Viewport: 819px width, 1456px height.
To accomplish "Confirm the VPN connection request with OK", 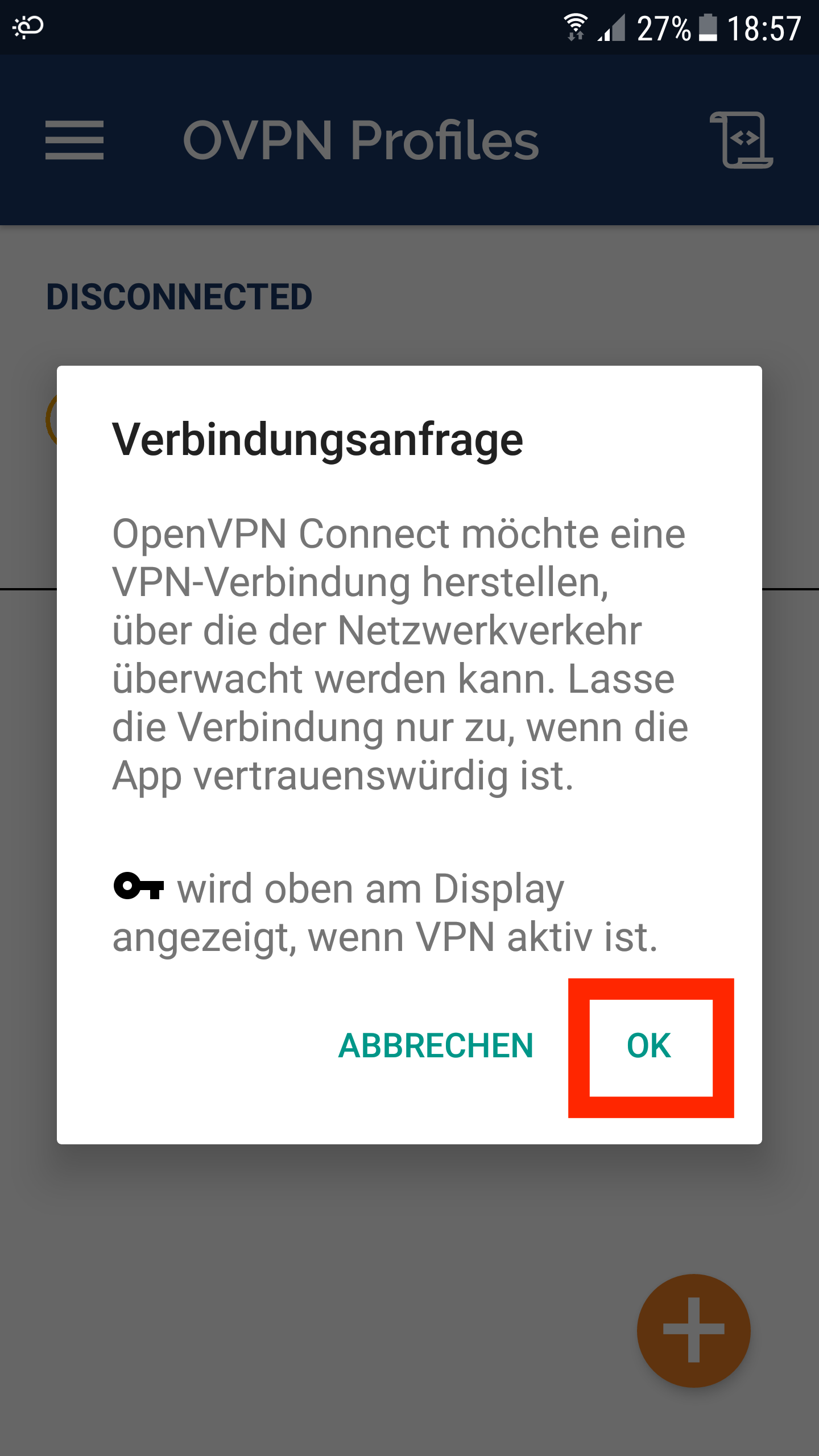I will tap(650, 1046).
